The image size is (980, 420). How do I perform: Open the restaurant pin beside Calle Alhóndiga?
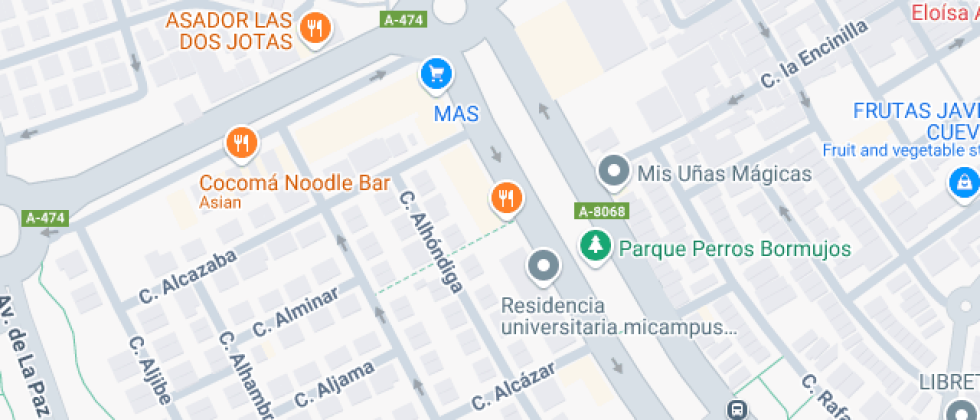pos(507,198)
